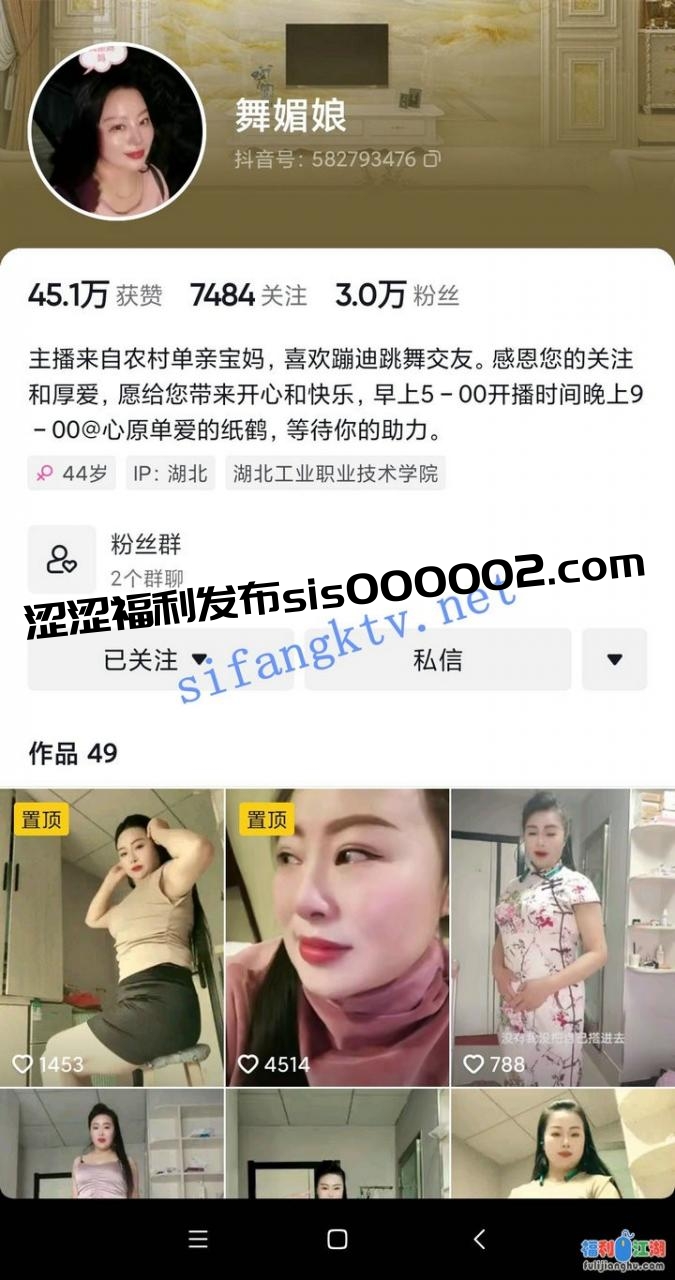
Task: Open the video with 788 likes
Action: (562, 938)
